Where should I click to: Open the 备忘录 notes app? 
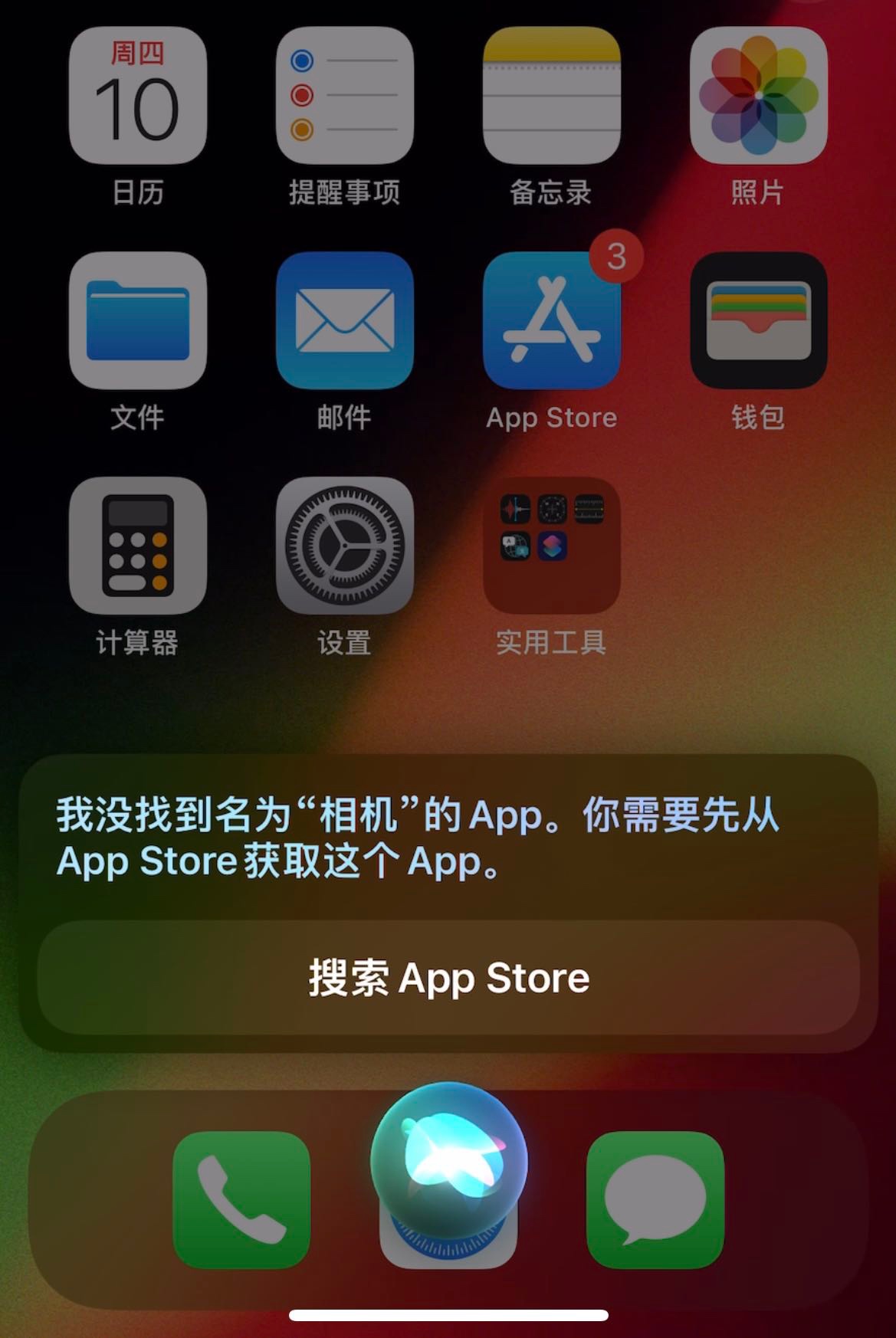(x=551, y=96)
